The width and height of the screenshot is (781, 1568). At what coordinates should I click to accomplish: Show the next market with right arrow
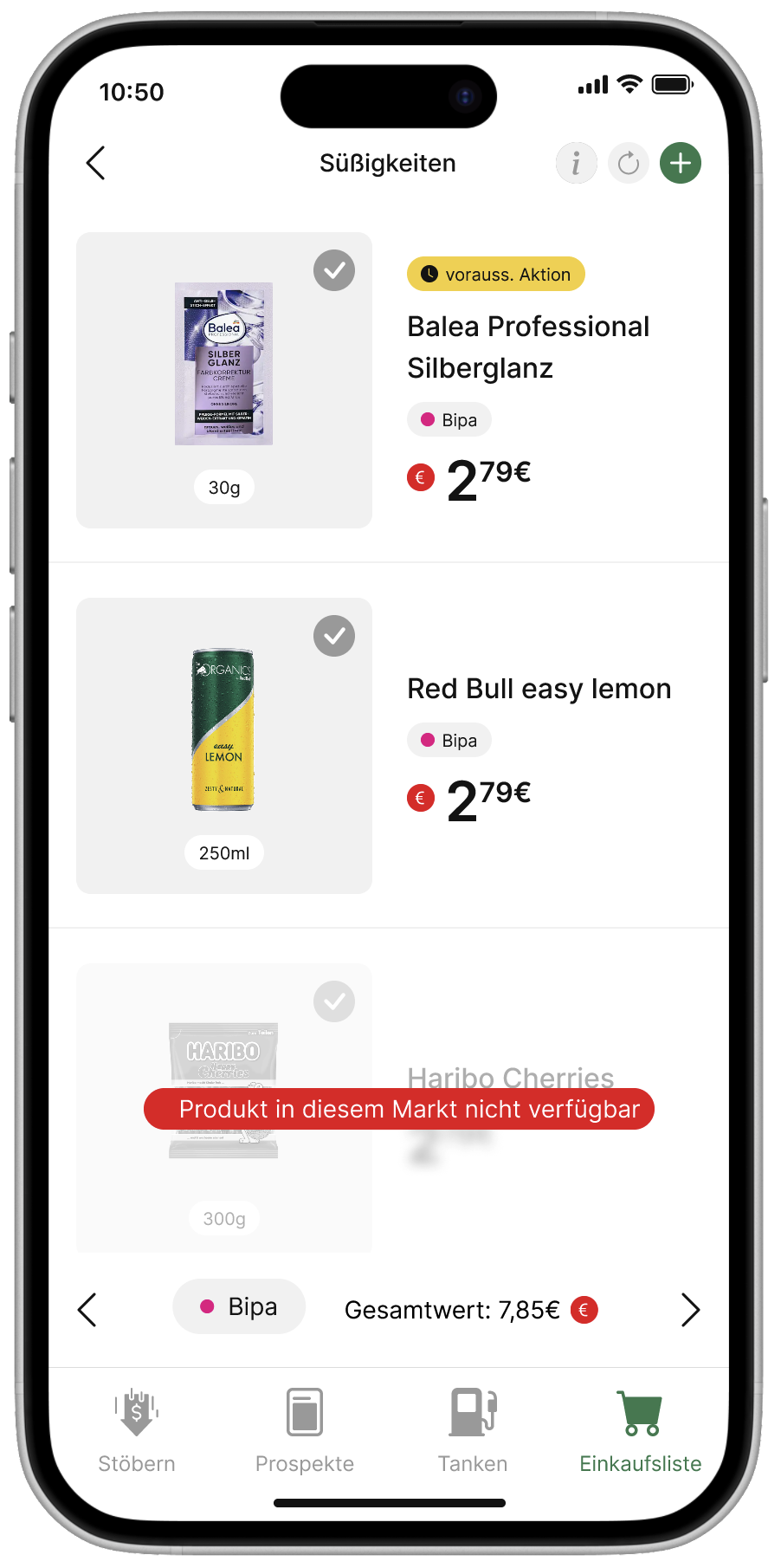pos(690,1310)
